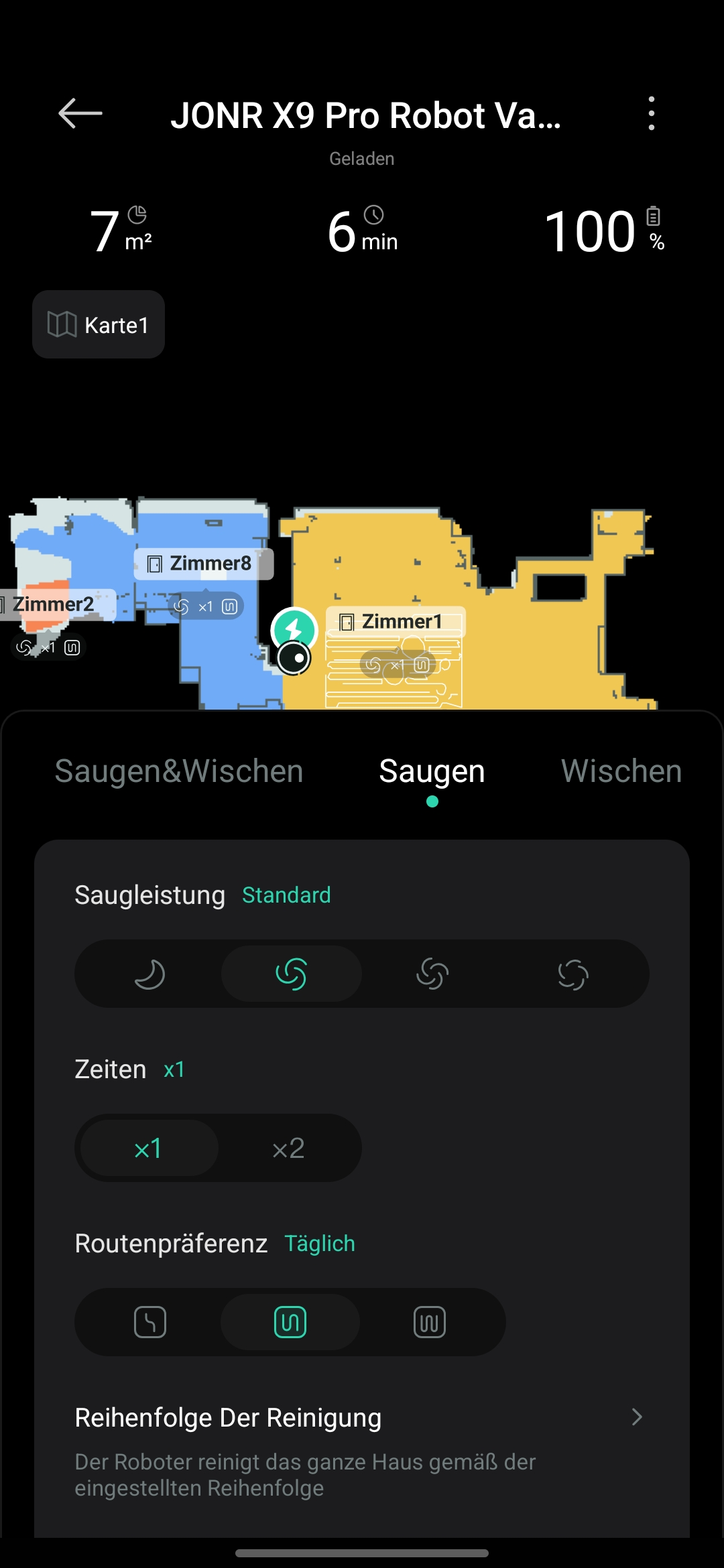
Task: Choose the first route preference option
Action: pyautogui.click(x=150, y=1322)
